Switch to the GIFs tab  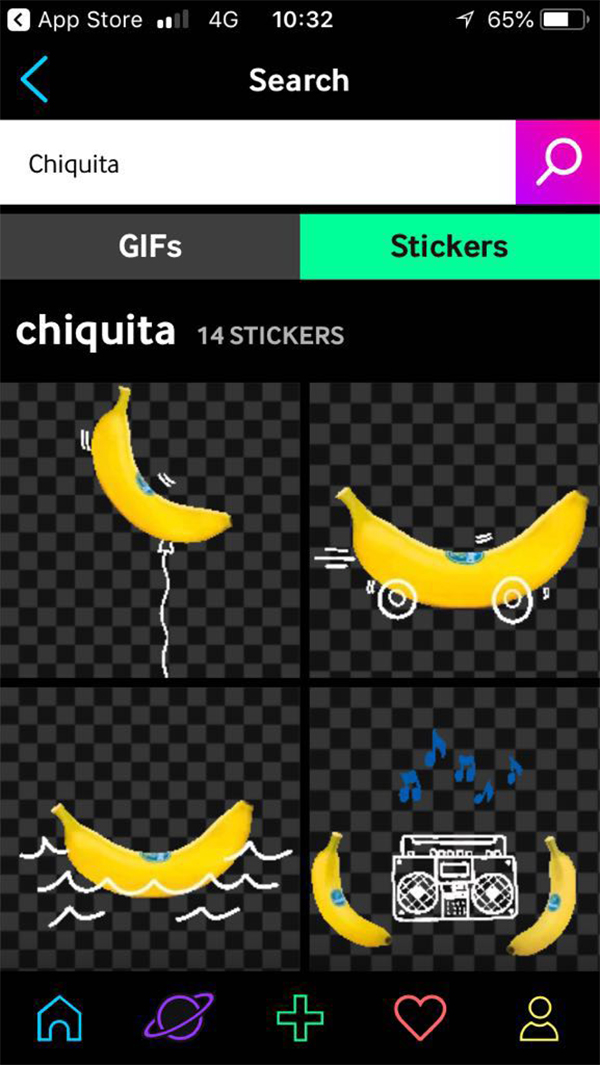[150, 246]
